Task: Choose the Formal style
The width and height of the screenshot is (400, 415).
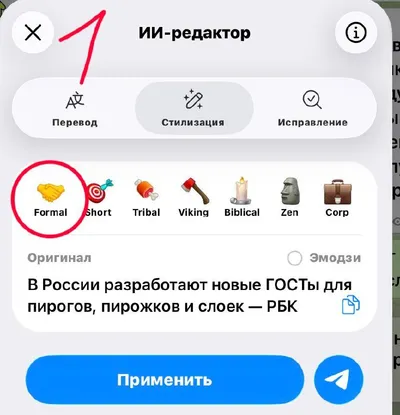Action: tap(50, 199)
